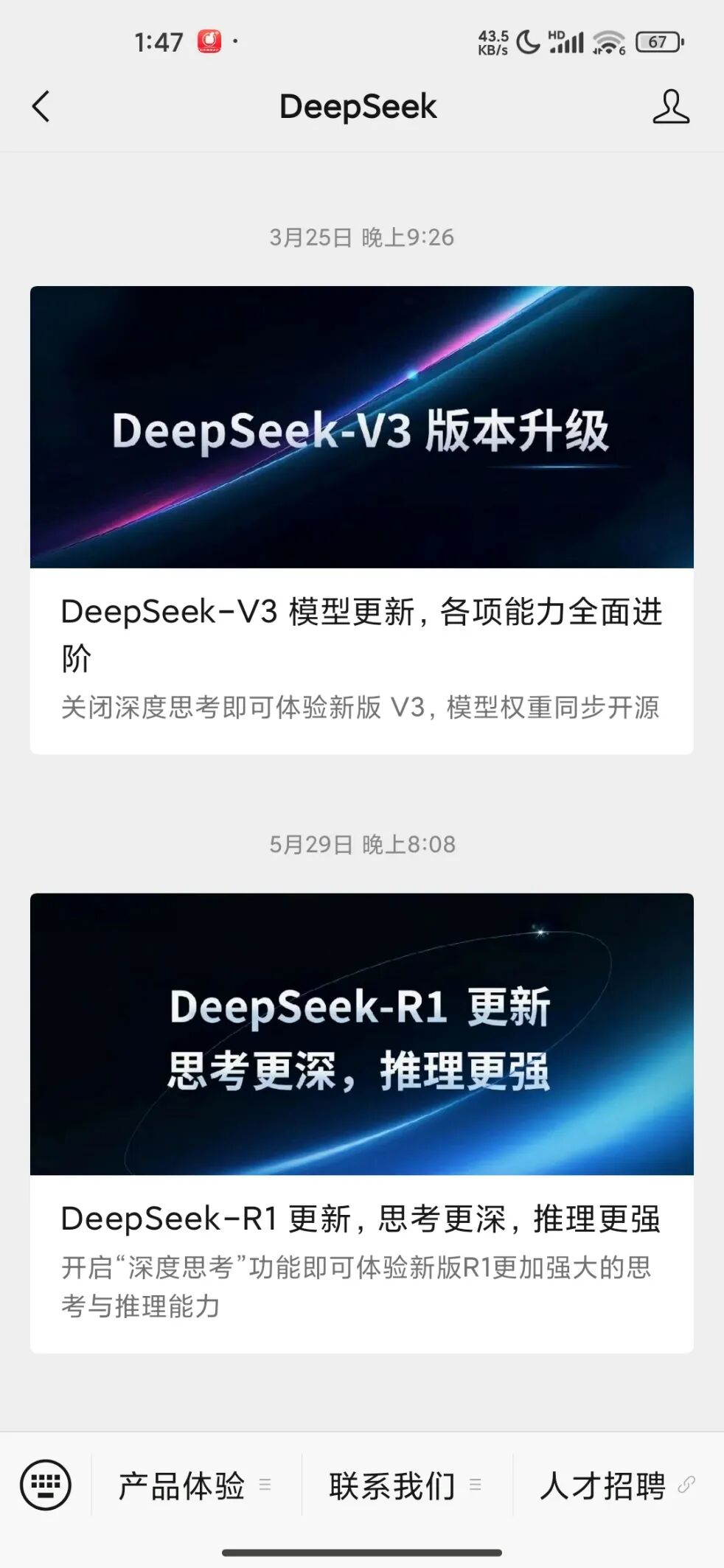The height and width of the screenshot is (1568, 724).
Task: Open the DeepSeek-R1 更新 article card
Action: 361,1122
